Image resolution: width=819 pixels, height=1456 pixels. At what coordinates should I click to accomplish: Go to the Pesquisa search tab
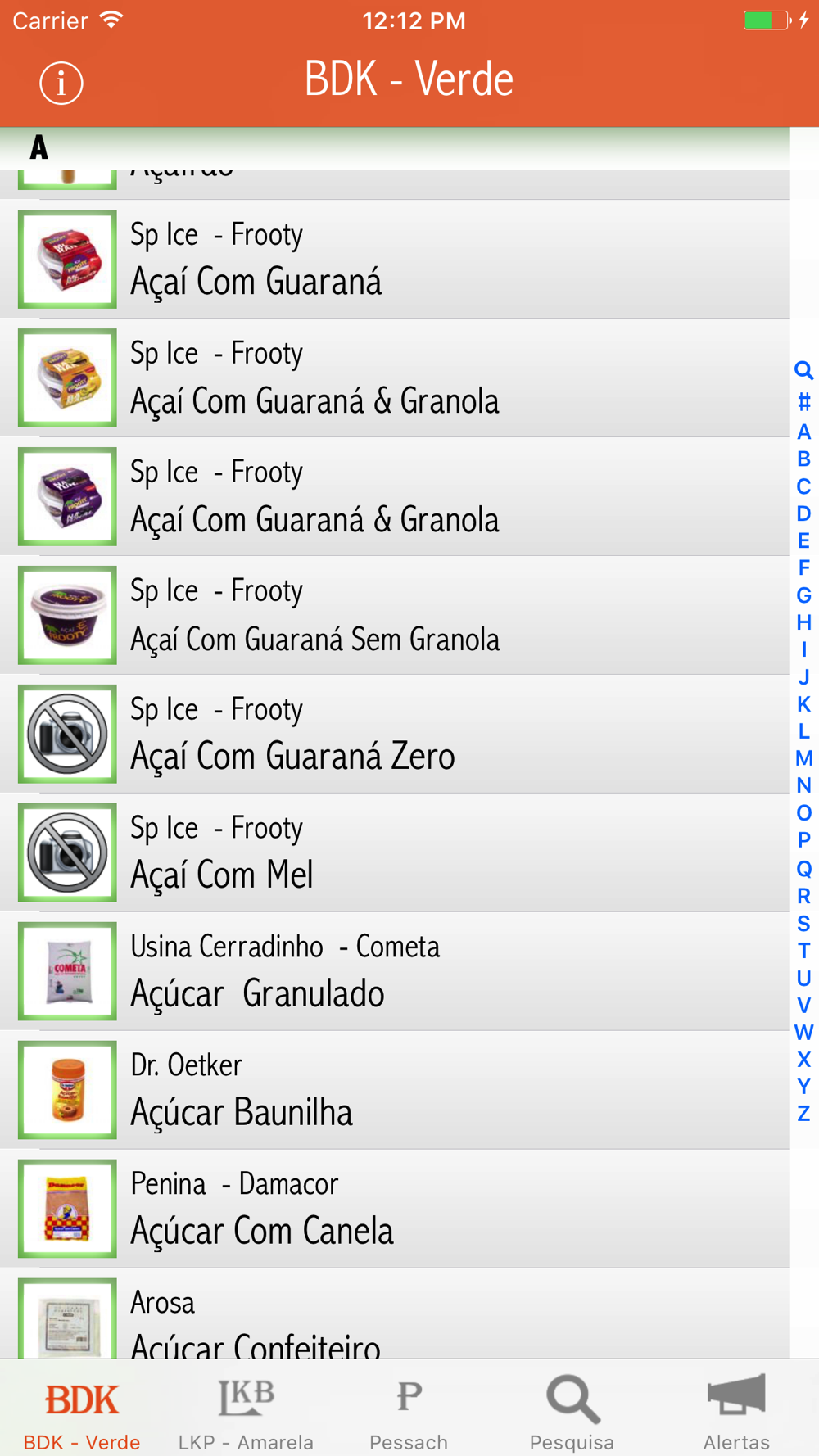point(572,1410)
